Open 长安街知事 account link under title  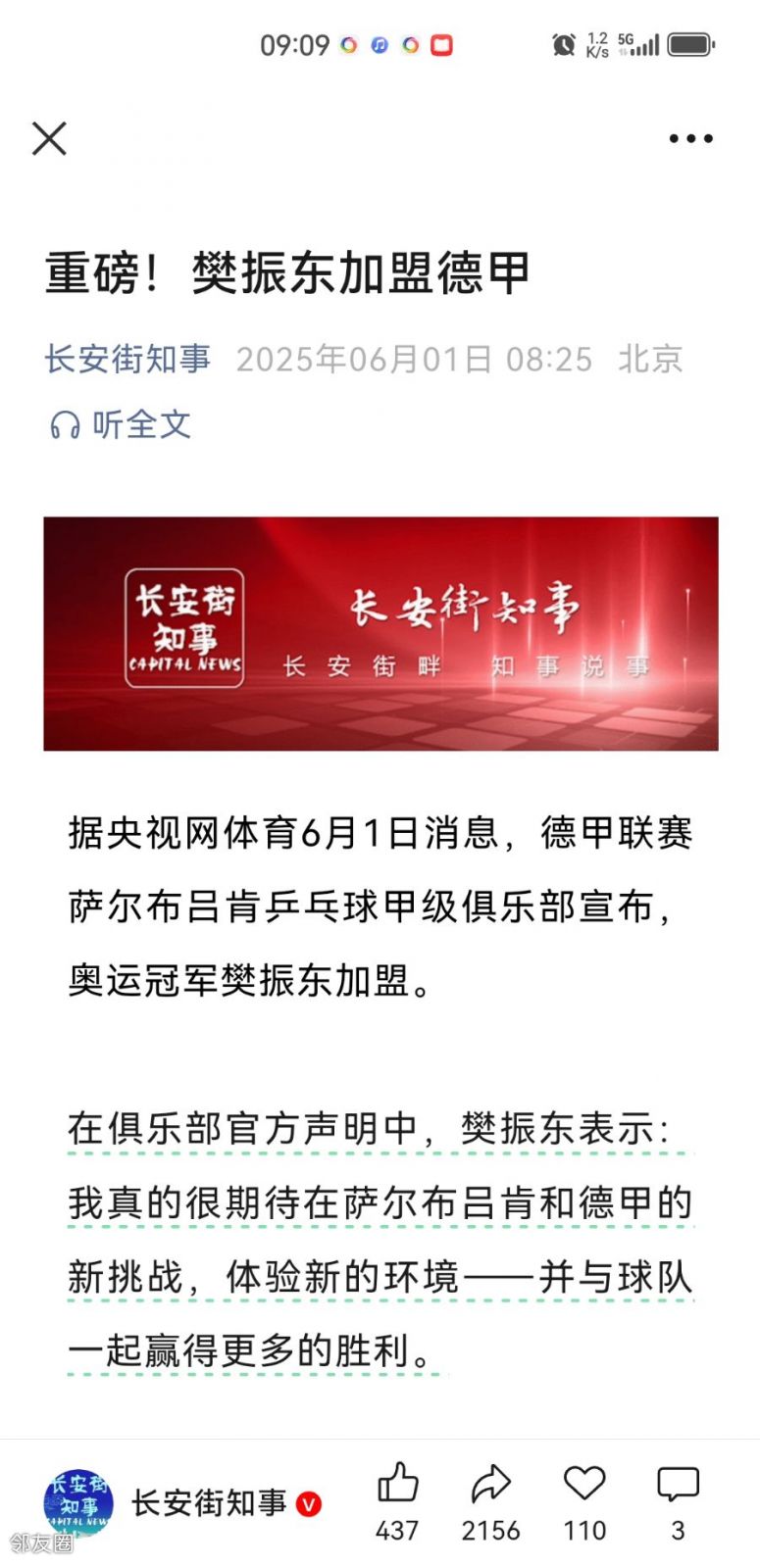127,360
